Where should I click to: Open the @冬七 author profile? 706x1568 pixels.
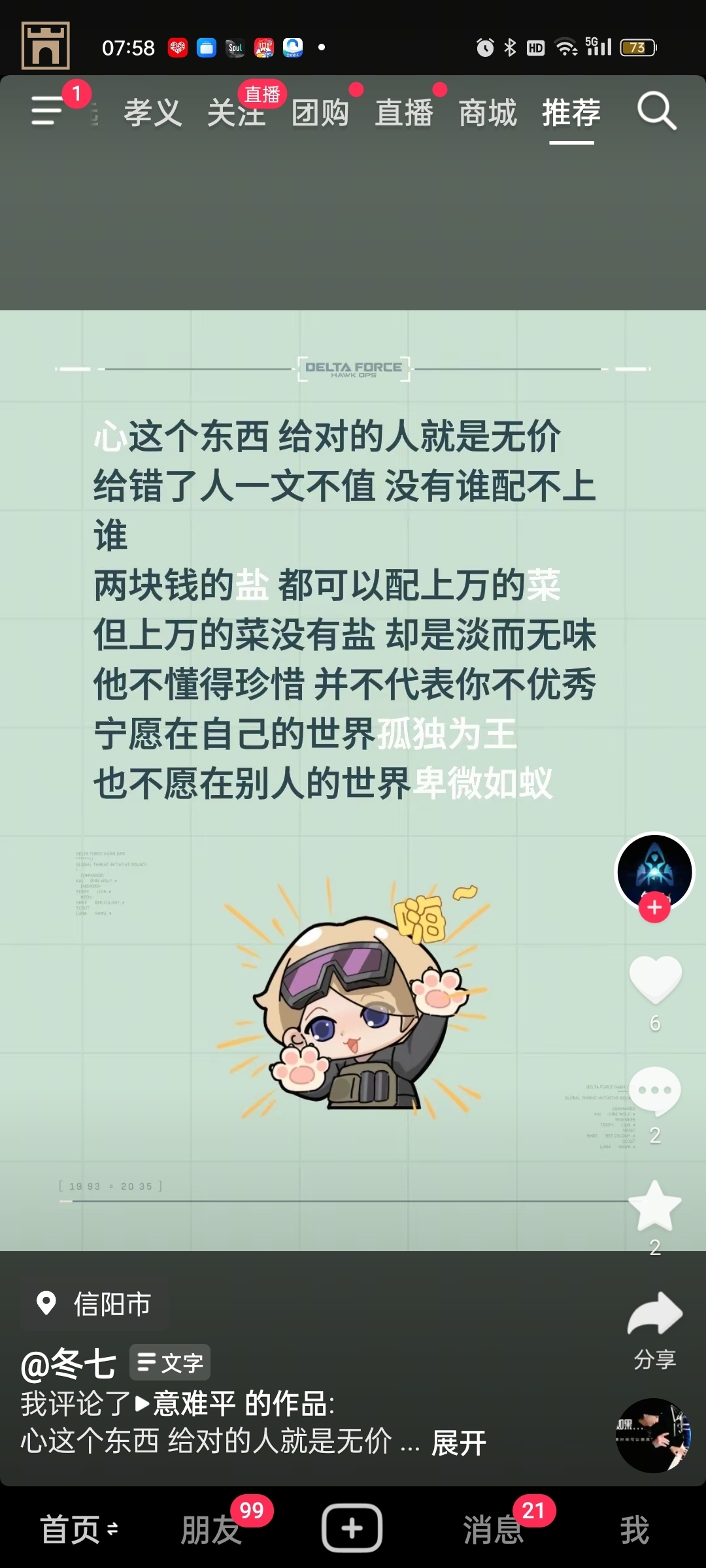click(69, 1364)
